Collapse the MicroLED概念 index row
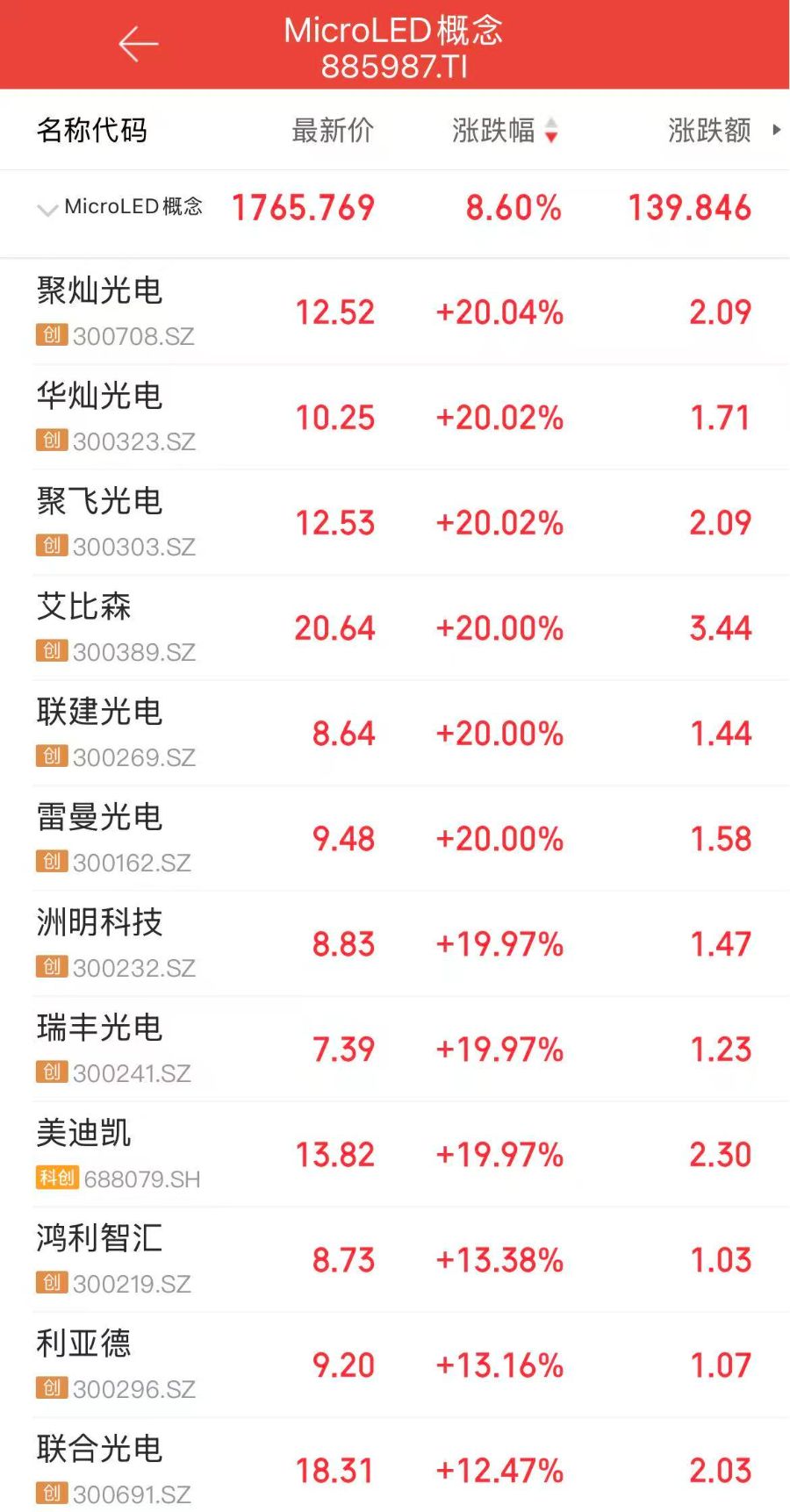Viewport: 790px width, 1512px height. tap(46, 209)
